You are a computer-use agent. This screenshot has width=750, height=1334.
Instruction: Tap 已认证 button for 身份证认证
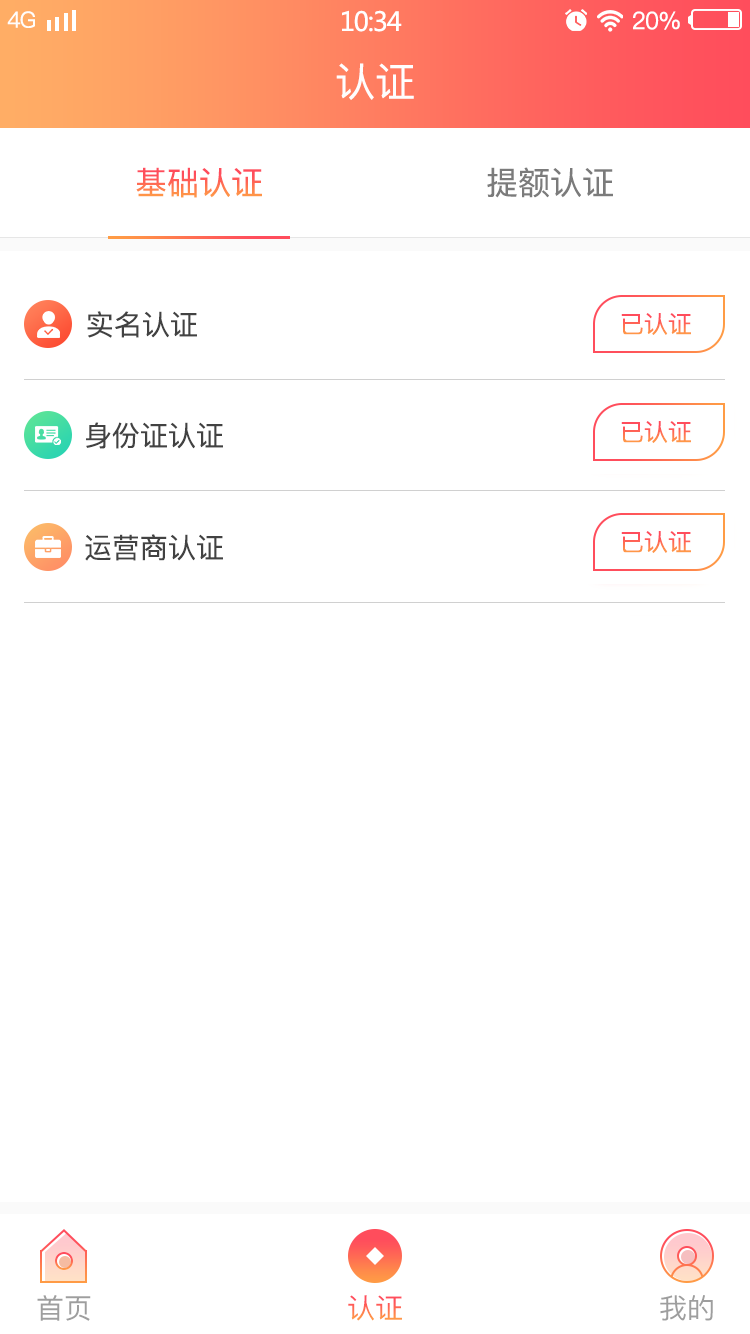(659, 432)
